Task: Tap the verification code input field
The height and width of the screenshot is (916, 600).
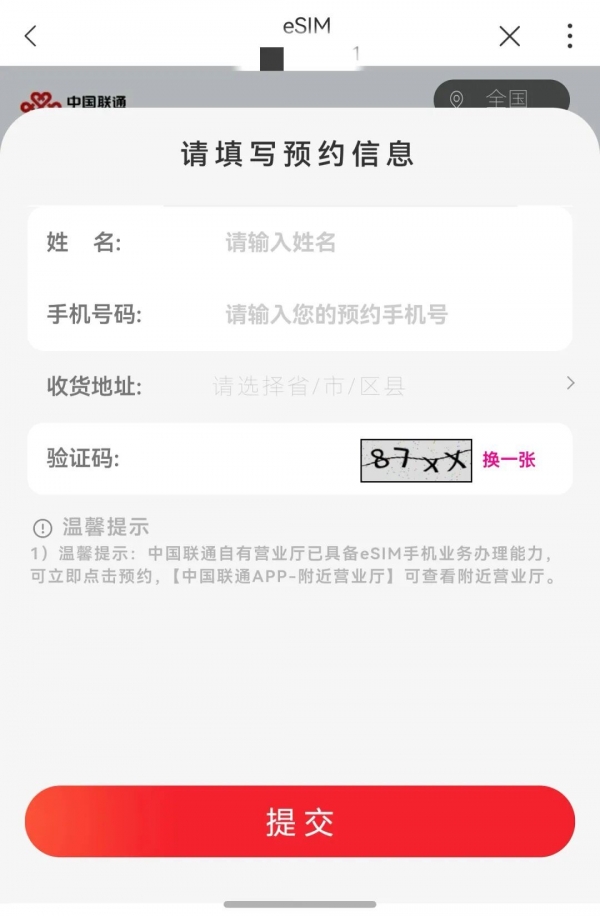Action: point(240,459)
